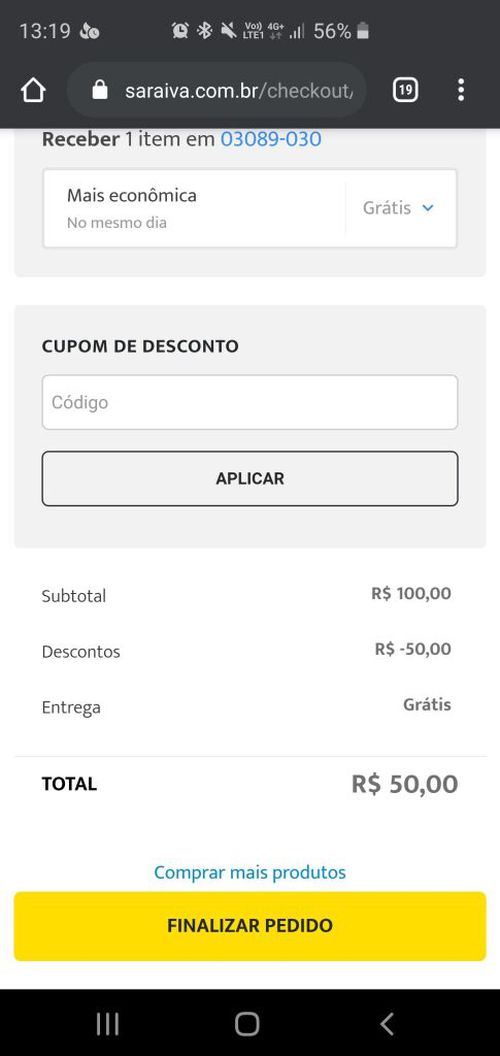The image size is (500, 1056).
Task: Tap the saraiva.com.br address bar
Action: 217,90
